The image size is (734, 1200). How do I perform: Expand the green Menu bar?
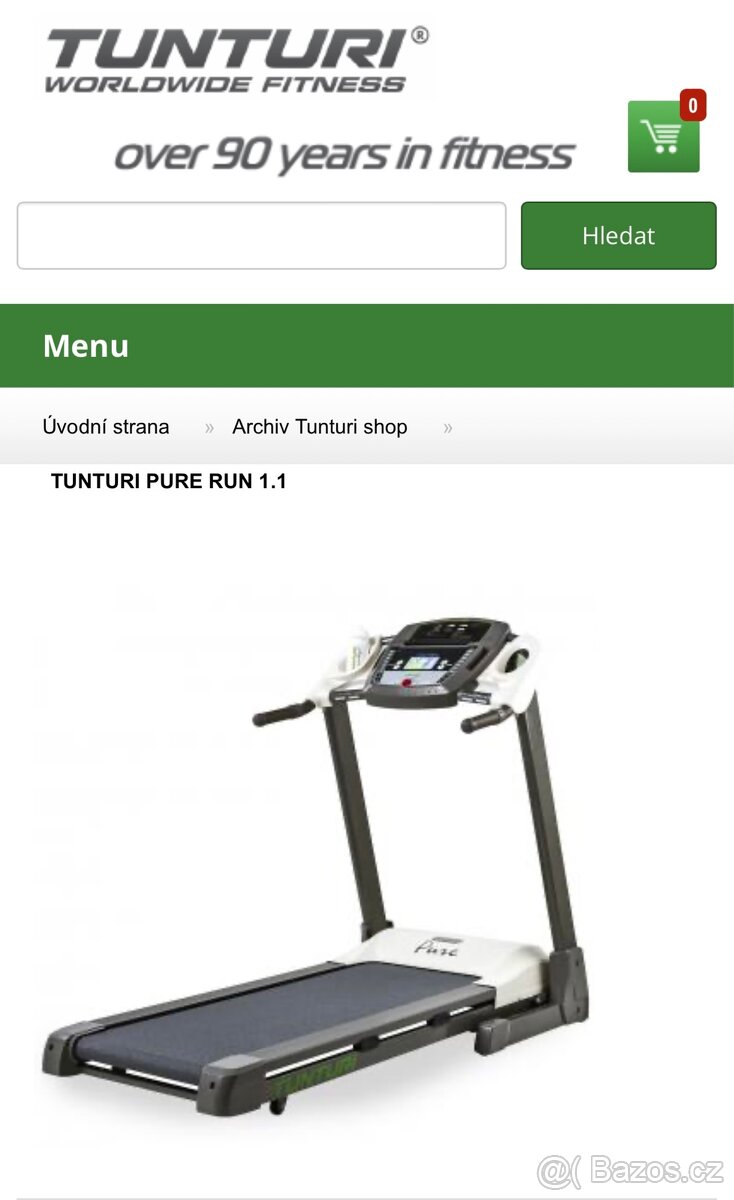366,346
